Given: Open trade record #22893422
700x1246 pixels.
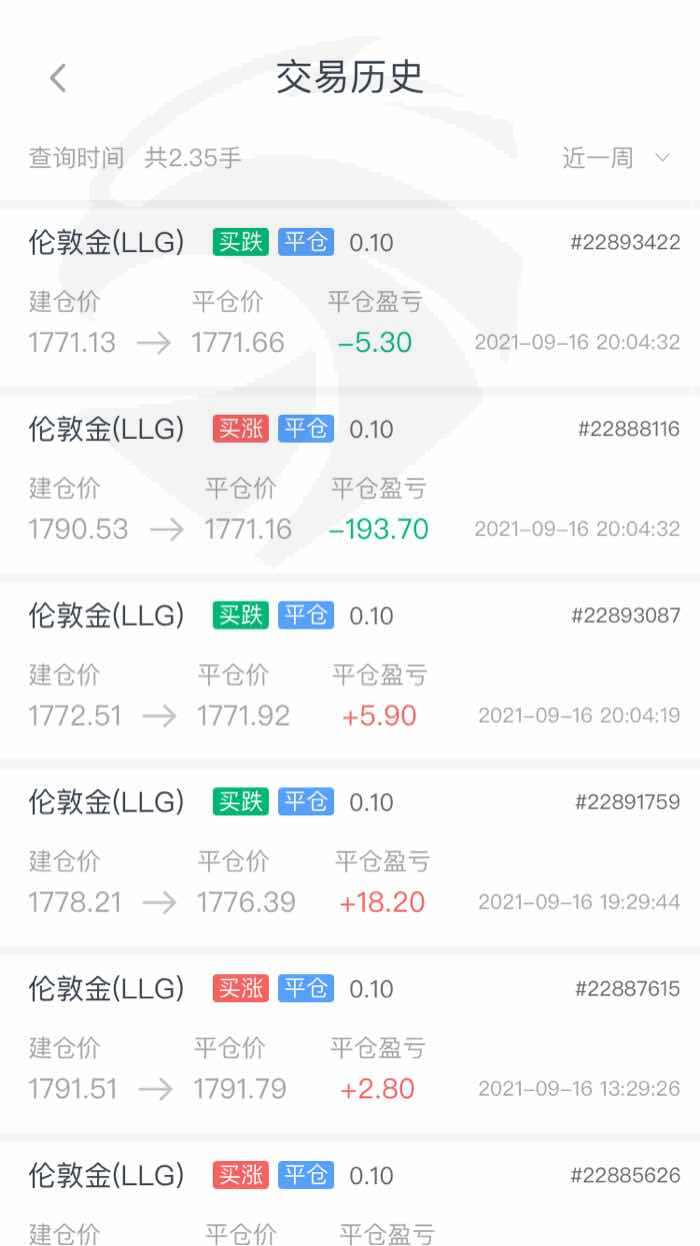Looking at the screenshot, I should (350, 293).
